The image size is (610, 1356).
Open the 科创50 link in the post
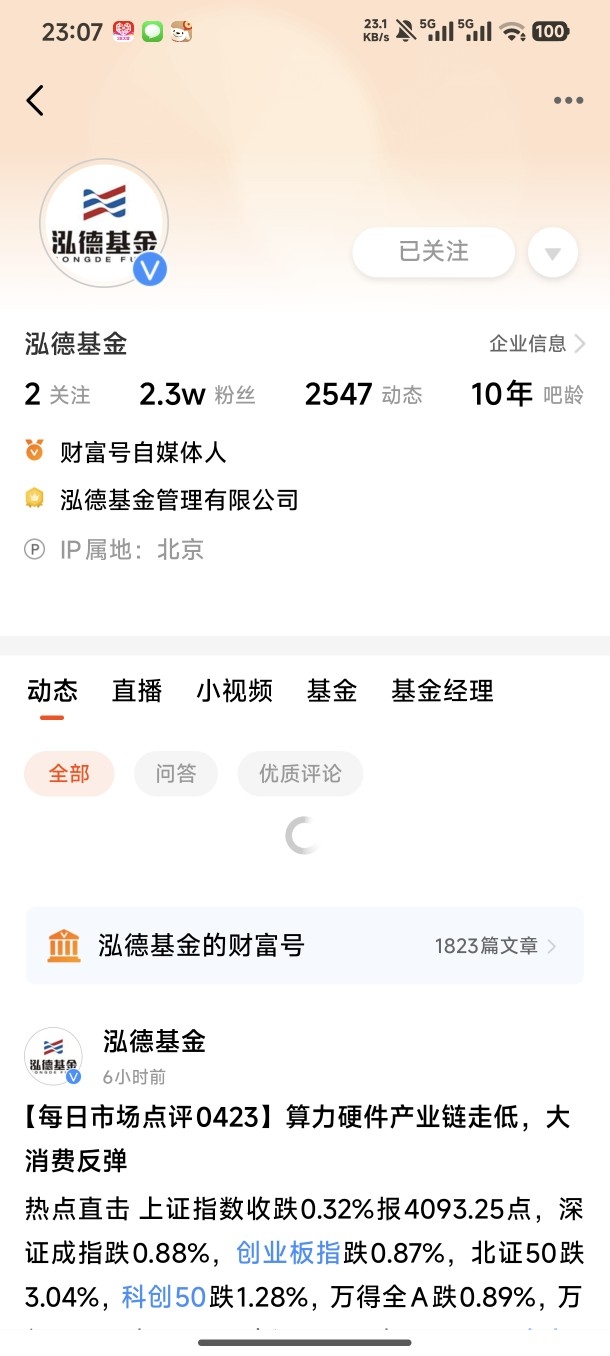click(x=164, y=1298)
